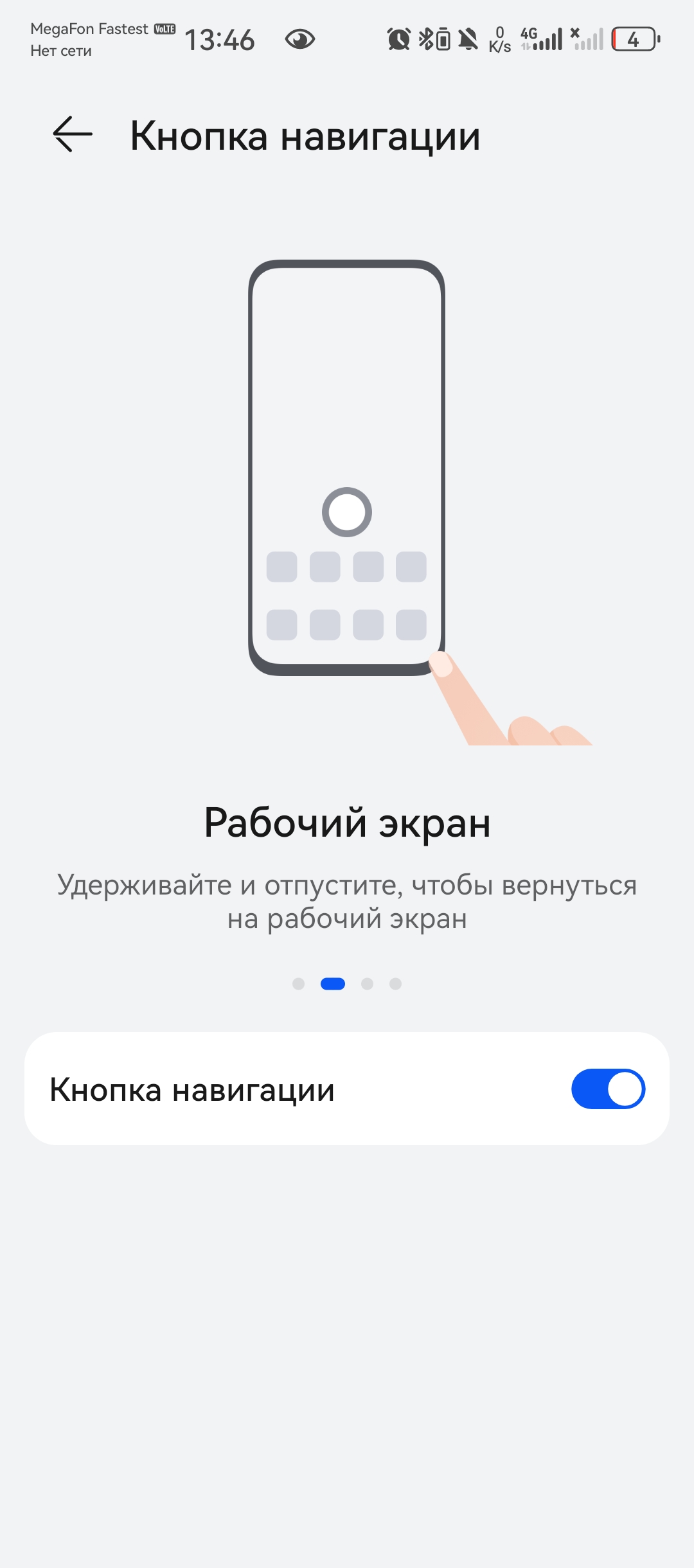Disable the Кнопка навигации switch

[x=607, y=1089]
